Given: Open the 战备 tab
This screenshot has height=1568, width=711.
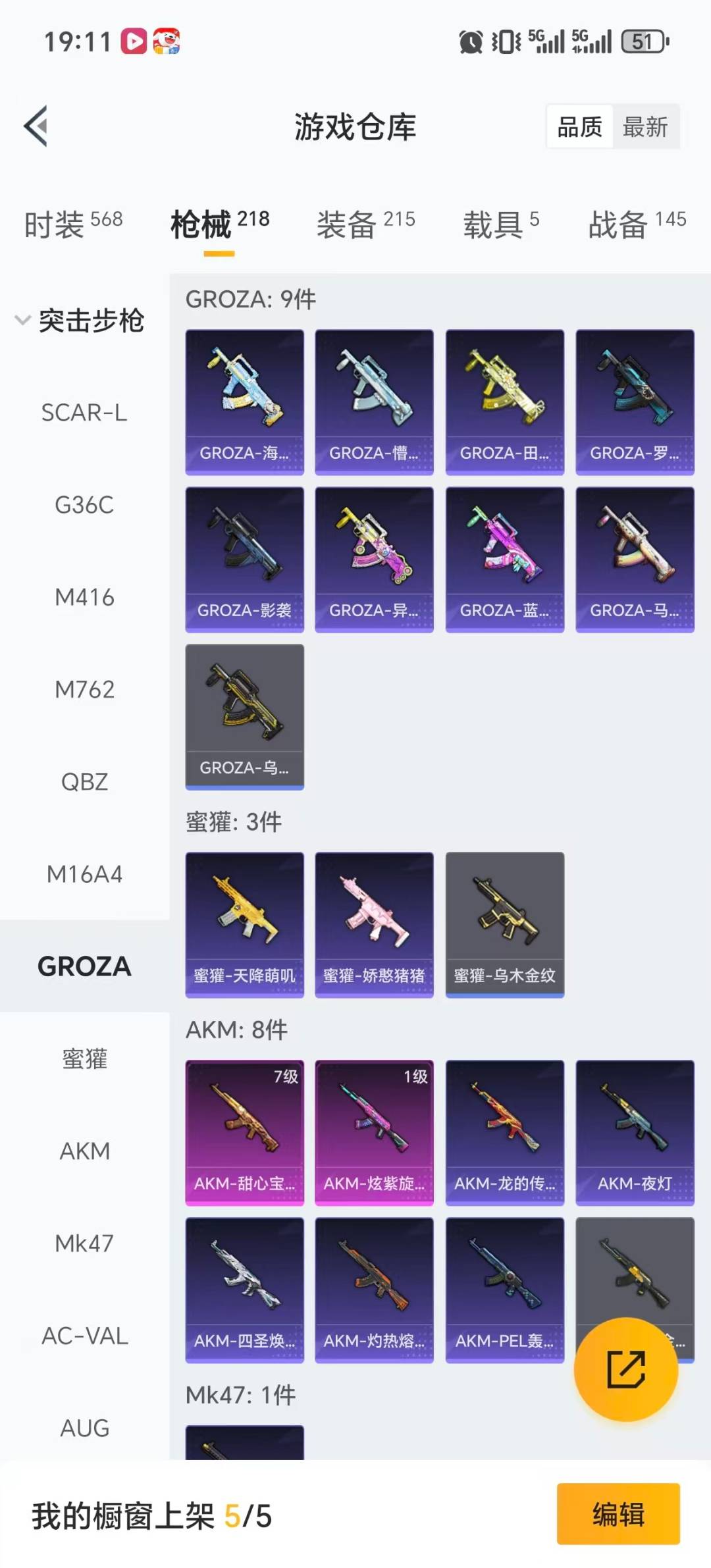Looking at the screenshot, I should point(637,224).
